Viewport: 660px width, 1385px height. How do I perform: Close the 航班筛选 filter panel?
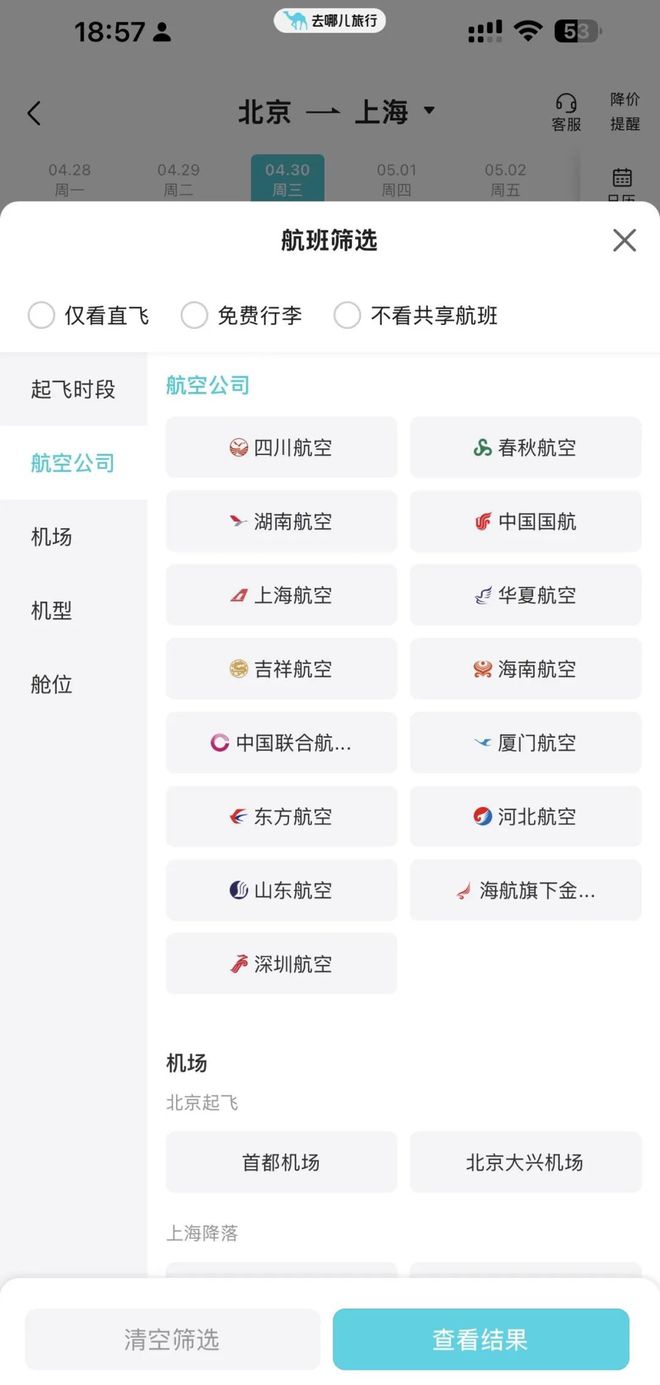tap(624, 240)
